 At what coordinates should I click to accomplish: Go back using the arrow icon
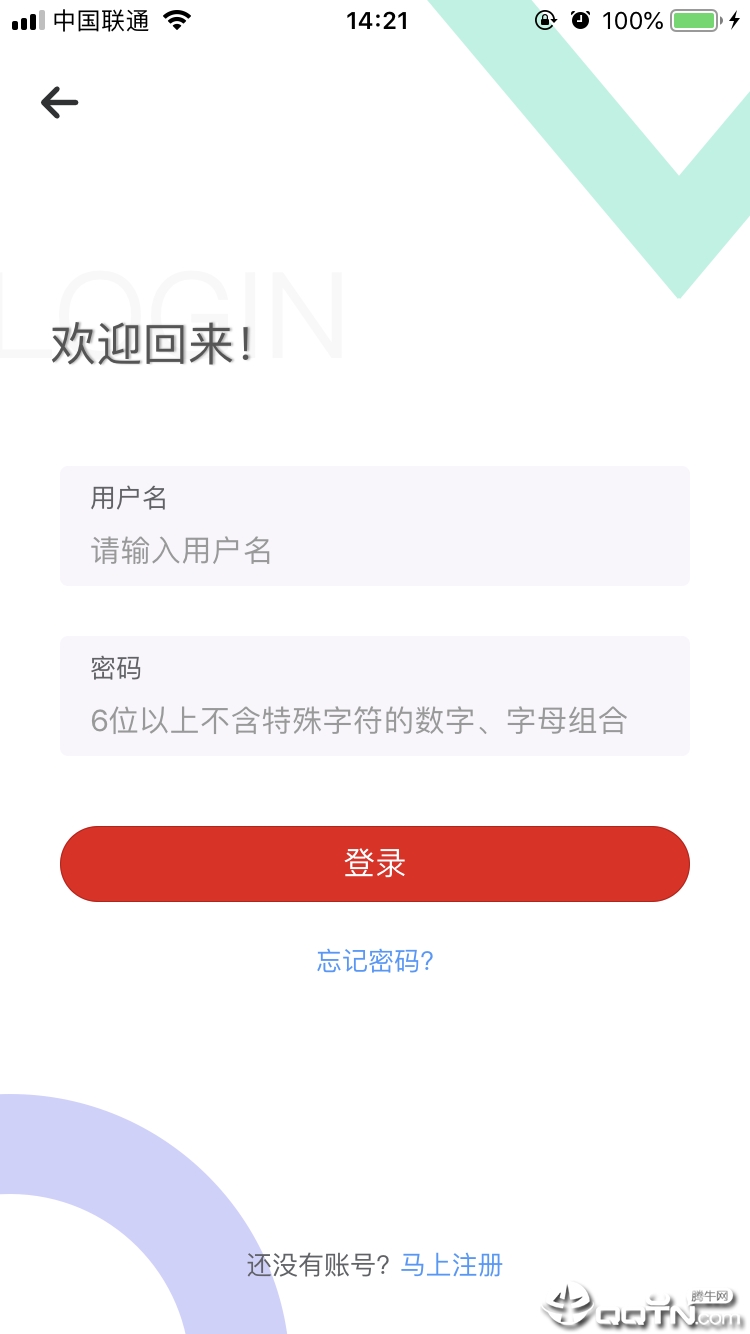tap(59, 102)
